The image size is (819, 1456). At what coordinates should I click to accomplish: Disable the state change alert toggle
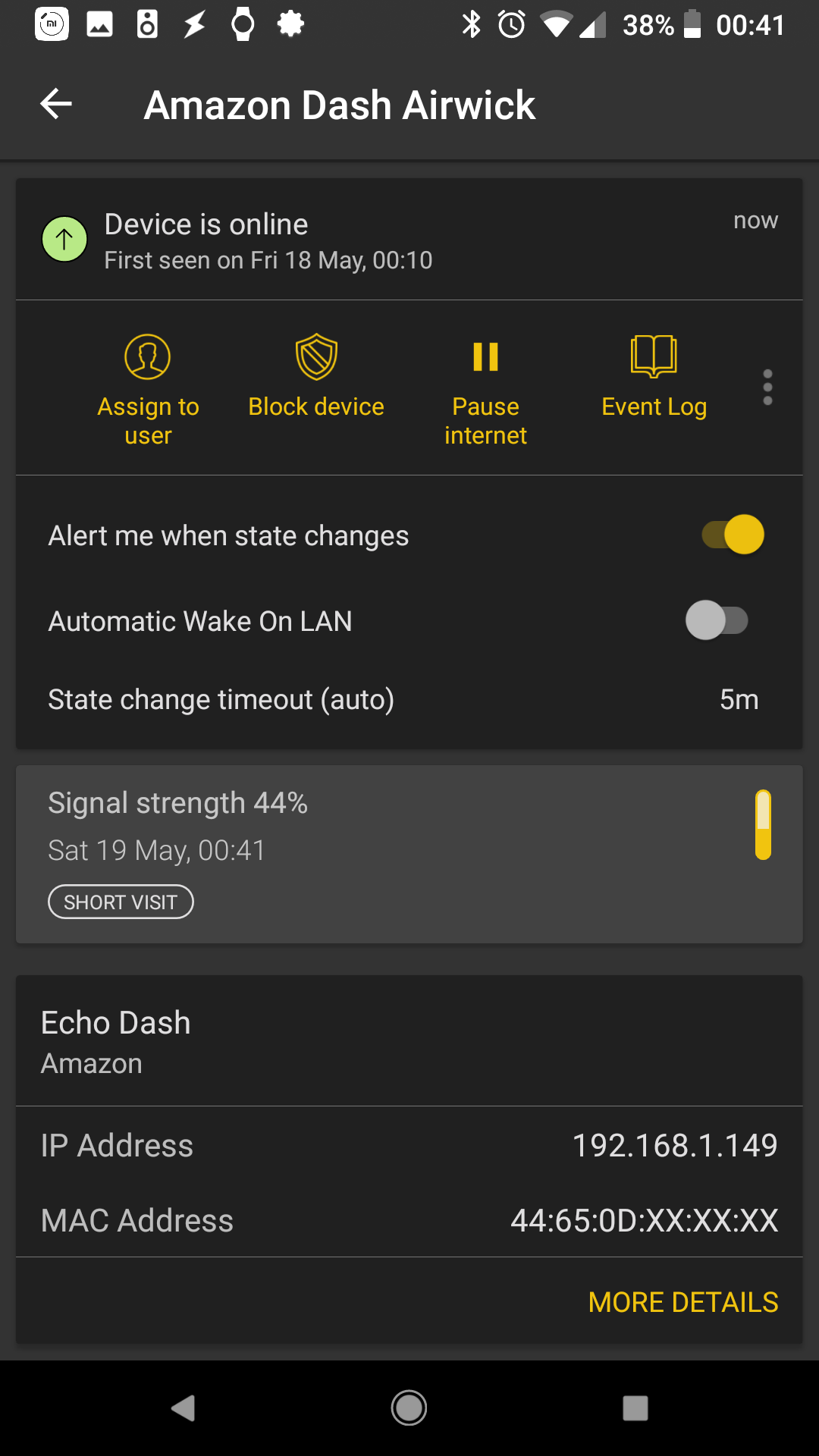(732, 535)
